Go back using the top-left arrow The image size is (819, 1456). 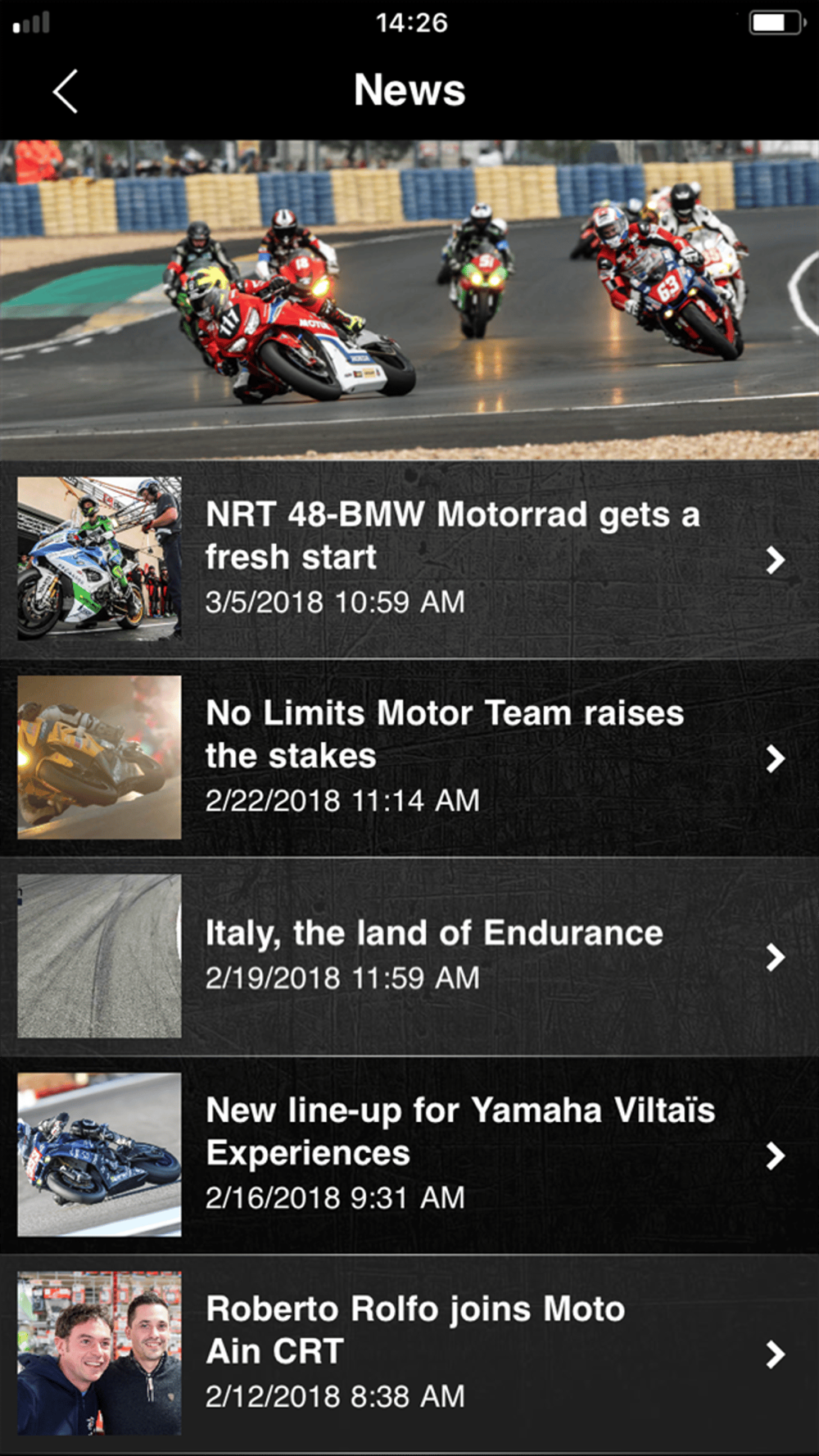coord(66,91)
